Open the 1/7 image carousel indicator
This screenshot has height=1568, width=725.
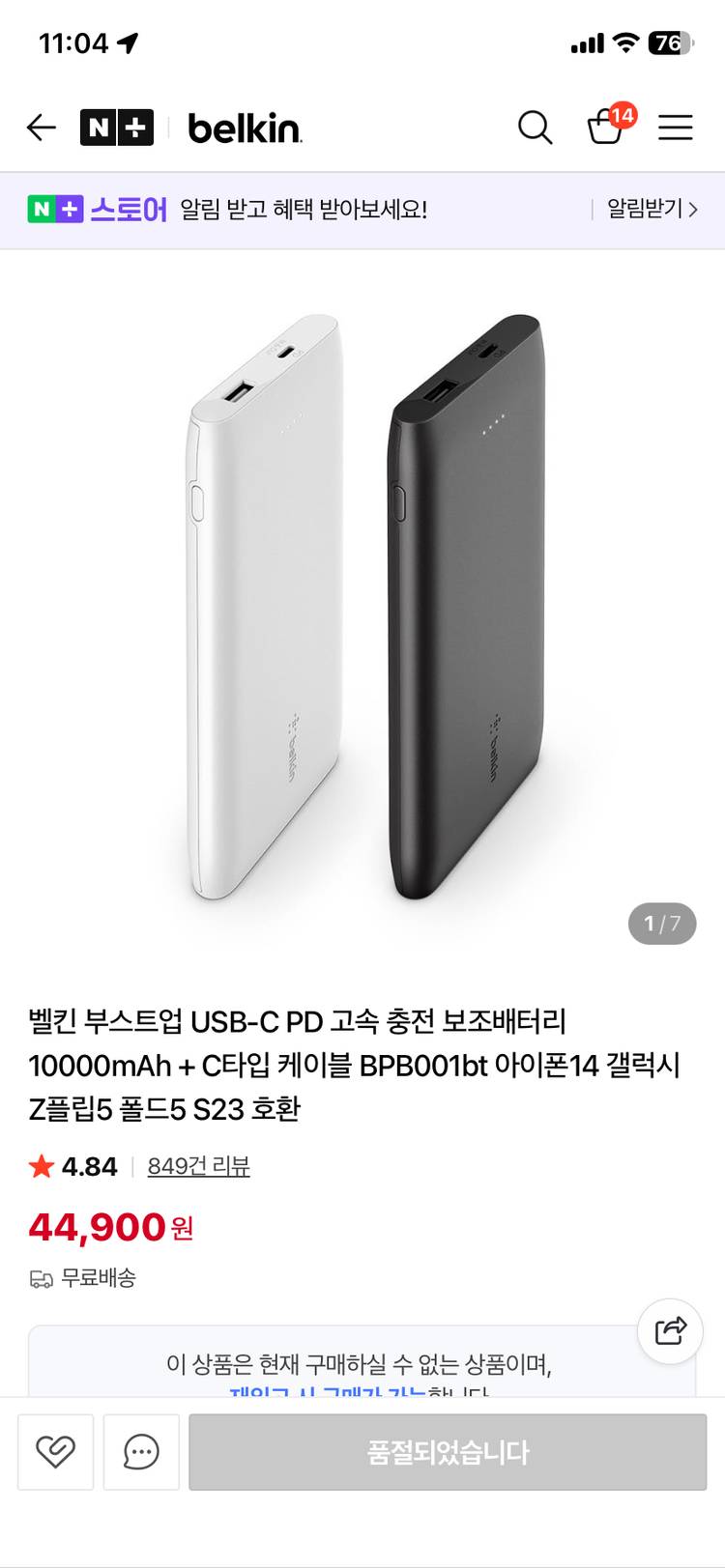coord(661,924)
